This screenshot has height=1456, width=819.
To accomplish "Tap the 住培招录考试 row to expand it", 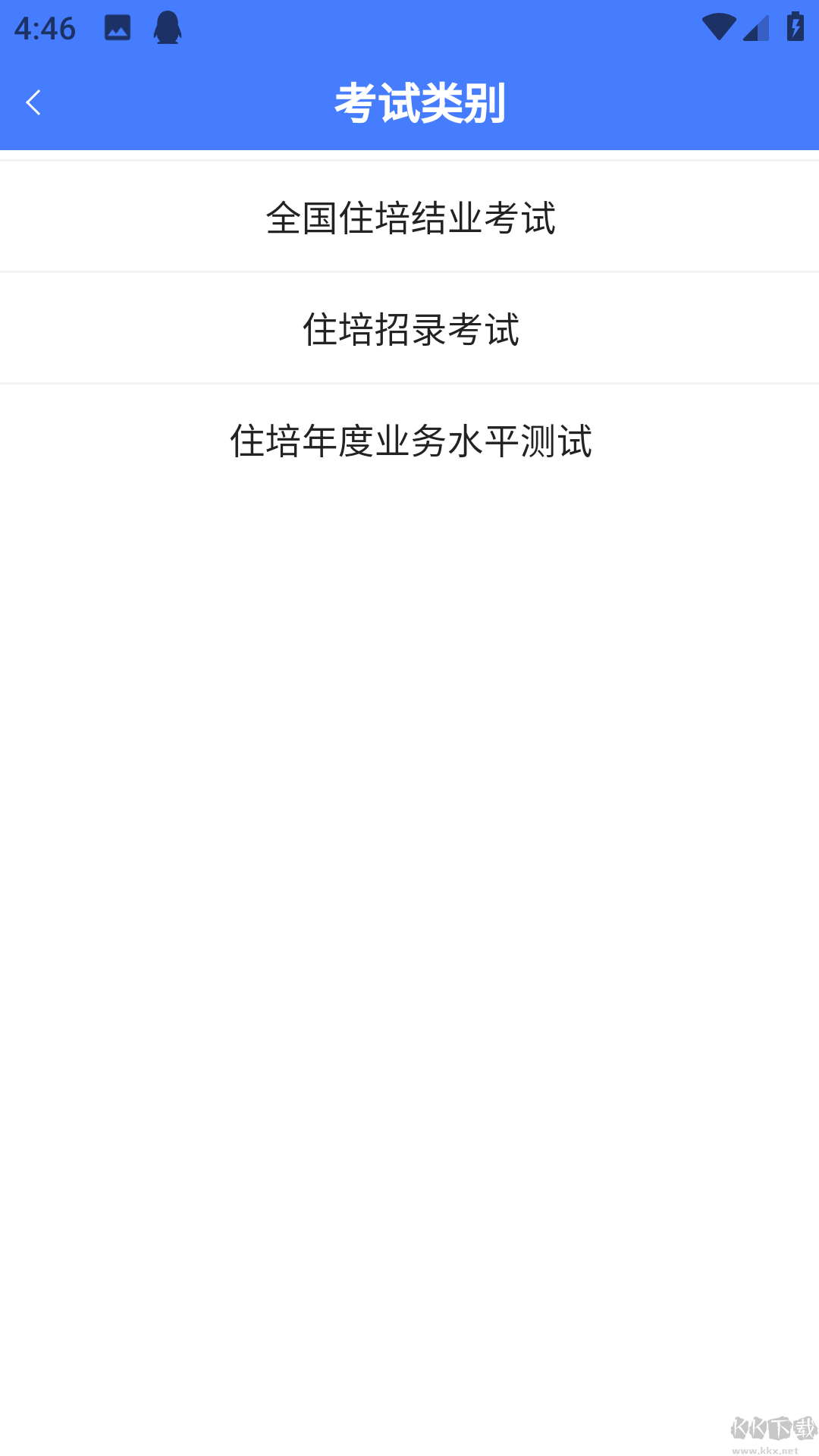I will coord(409,328).
